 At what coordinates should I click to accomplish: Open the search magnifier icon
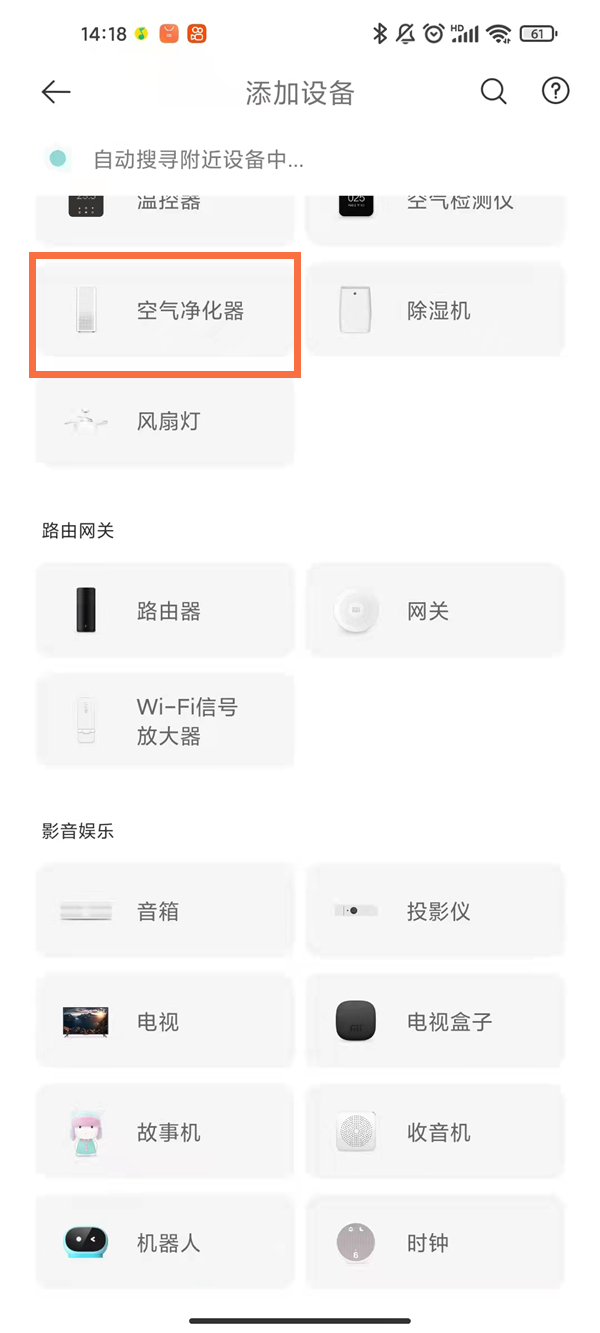[493, 92]
